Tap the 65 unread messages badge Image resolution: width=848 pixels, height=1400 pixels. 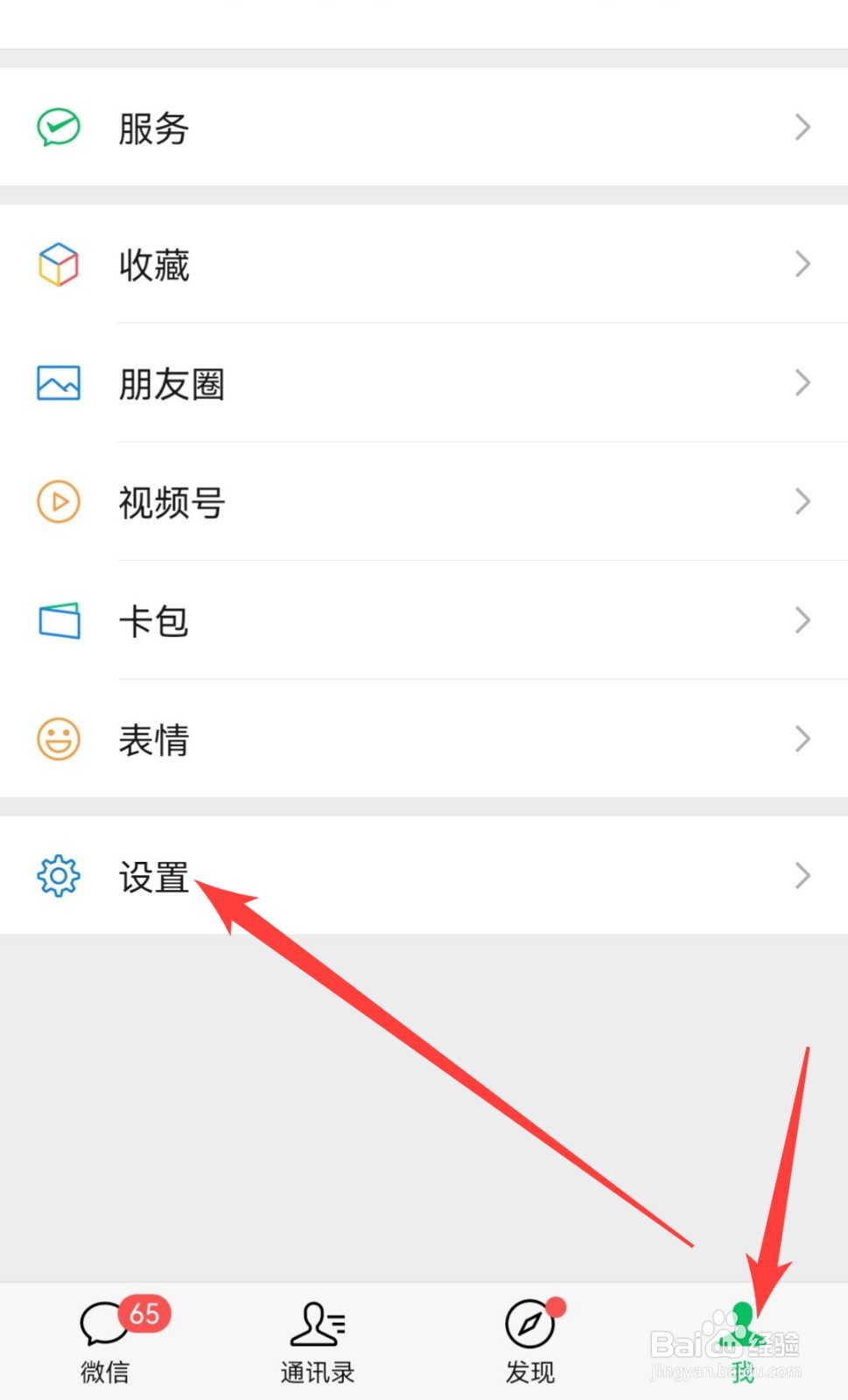point(143,1313)
